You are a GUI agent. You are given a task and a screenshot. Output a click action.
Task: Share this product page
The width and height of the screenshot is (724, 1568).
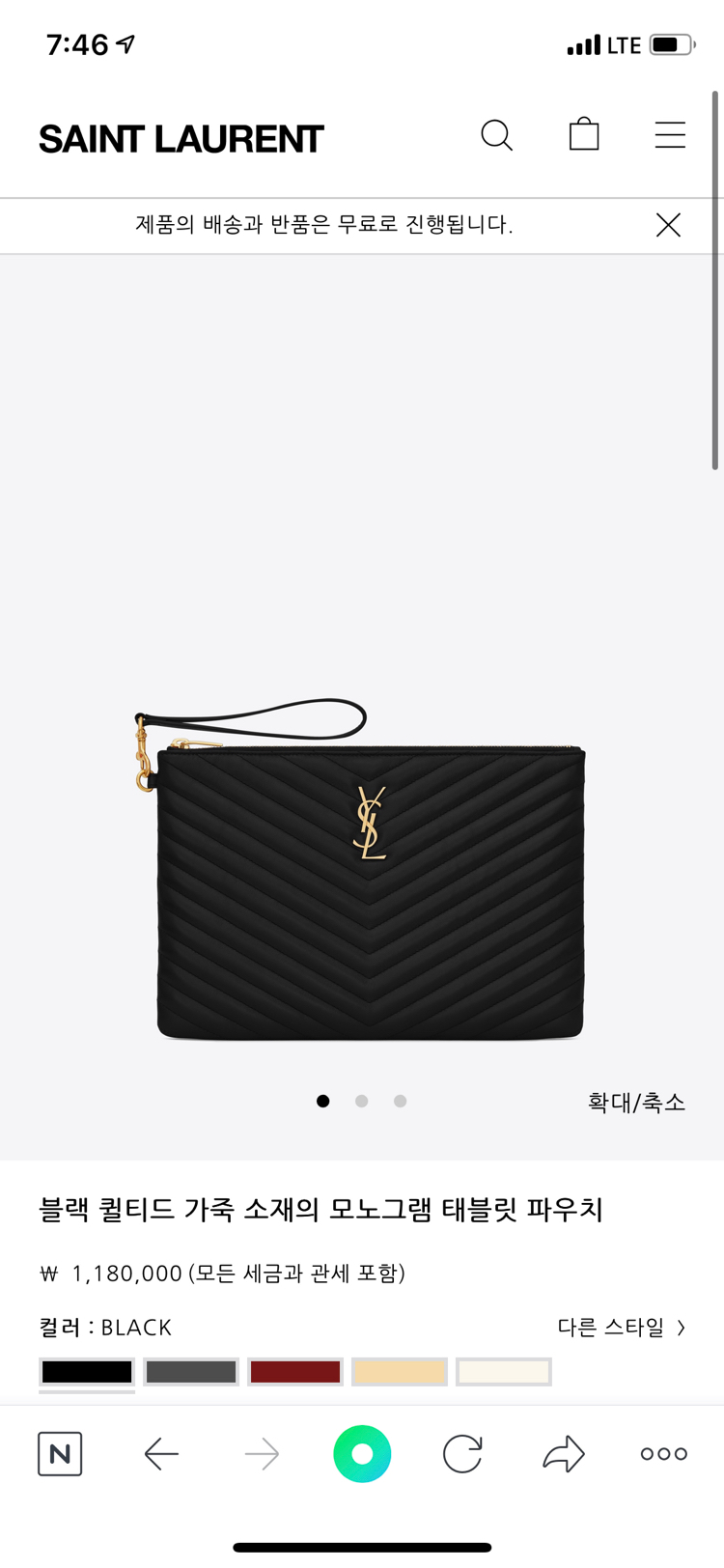(564, 1453)
